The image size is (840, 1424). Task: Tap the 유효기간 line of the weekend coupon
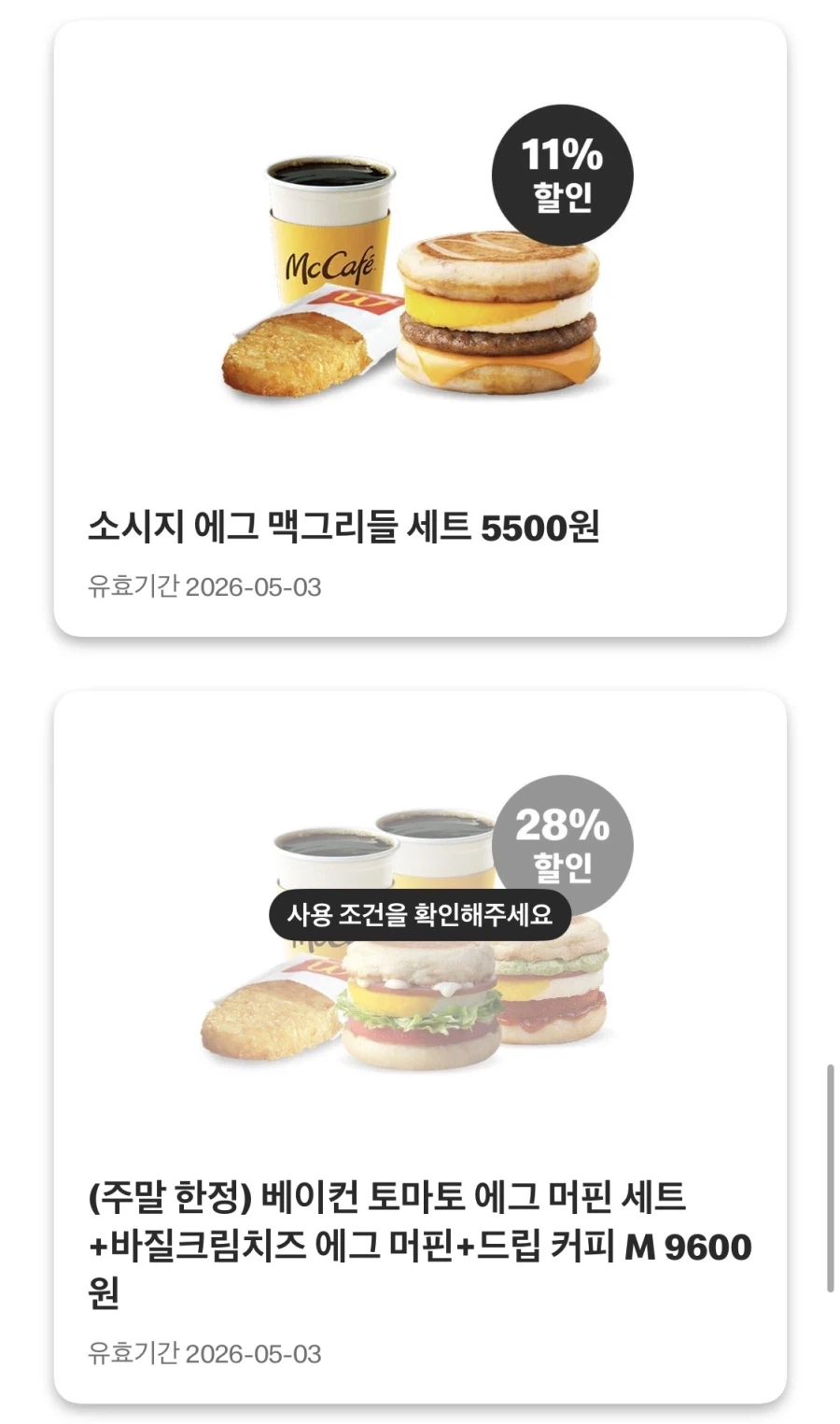point(203,1351)
